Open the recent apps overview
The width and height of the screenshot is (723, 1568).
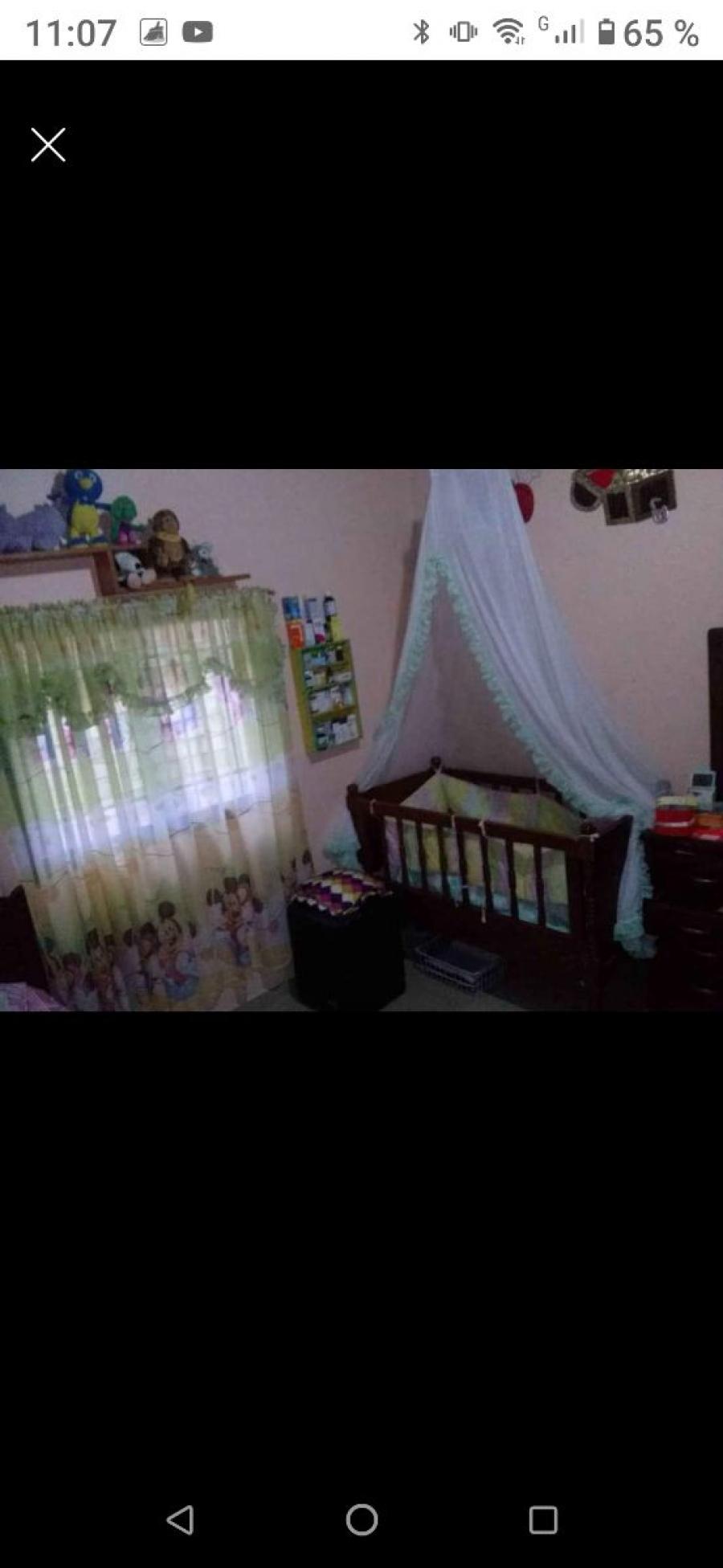point(543,1519)
